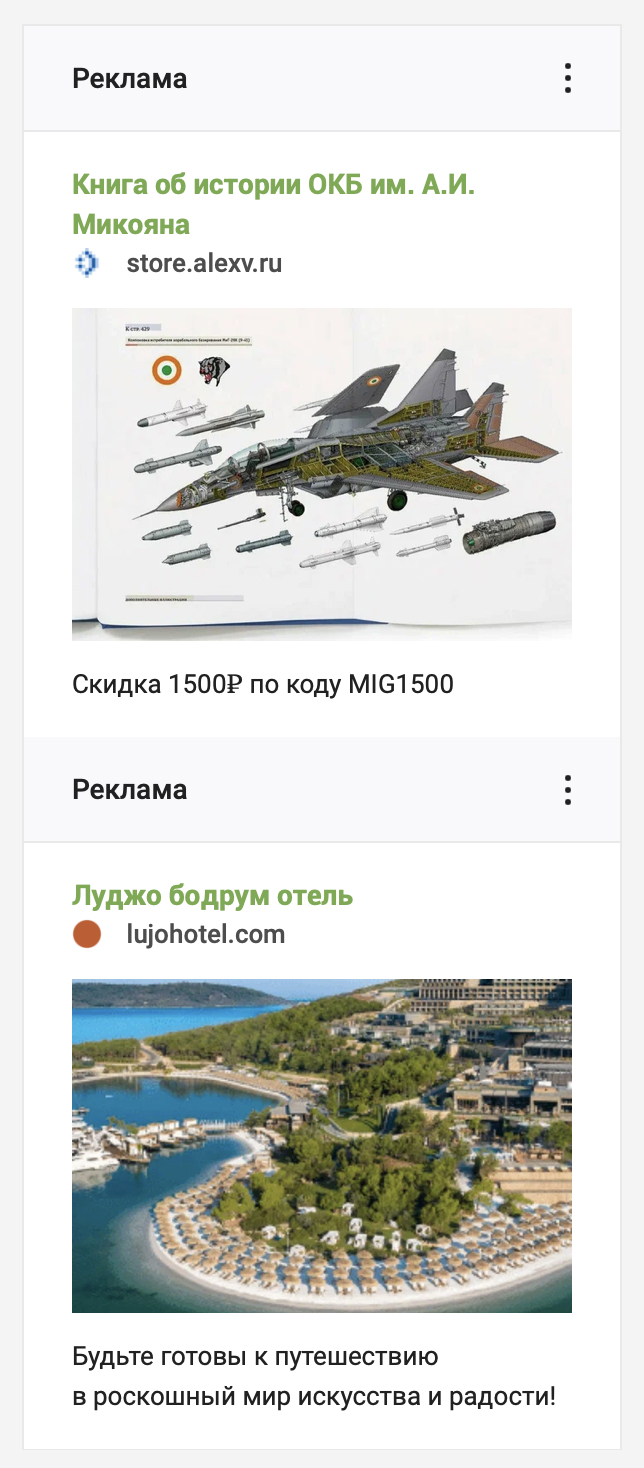
Task: Open options menu for the MiG book ad
Action: pyautogui.click(x=567, y=78)
